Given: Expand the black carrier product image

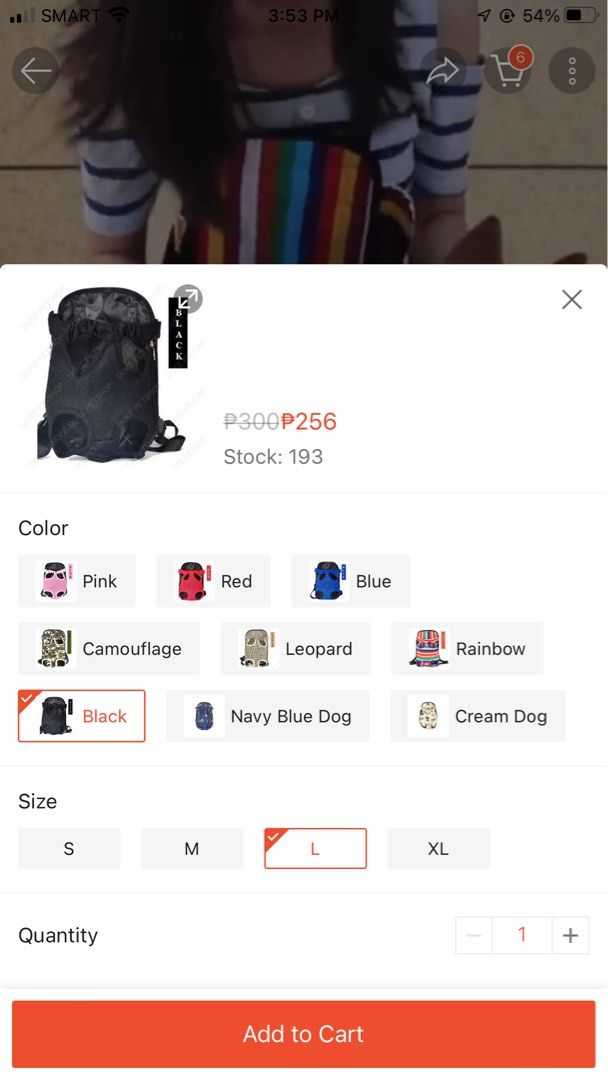Looking at the screenshot, I should (x=187, y=299).
